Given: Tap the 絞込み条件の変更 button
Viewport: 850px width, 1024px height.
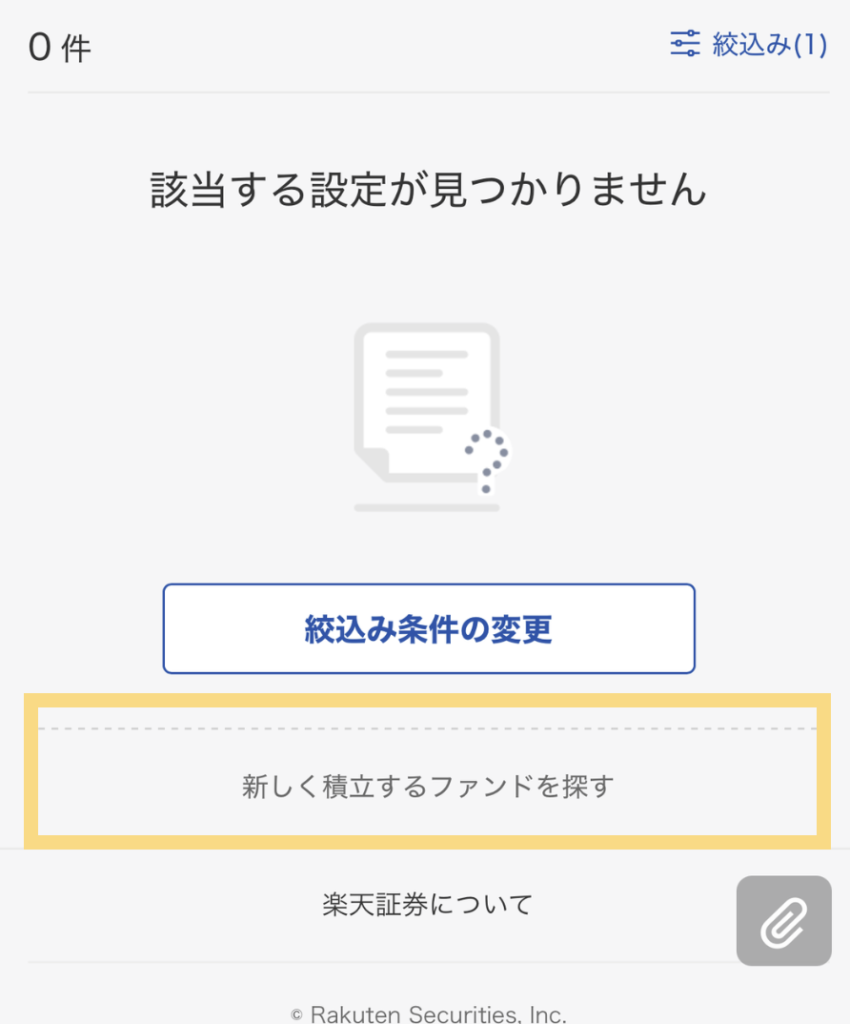Looking at the screenshot, I should point(429,628).
